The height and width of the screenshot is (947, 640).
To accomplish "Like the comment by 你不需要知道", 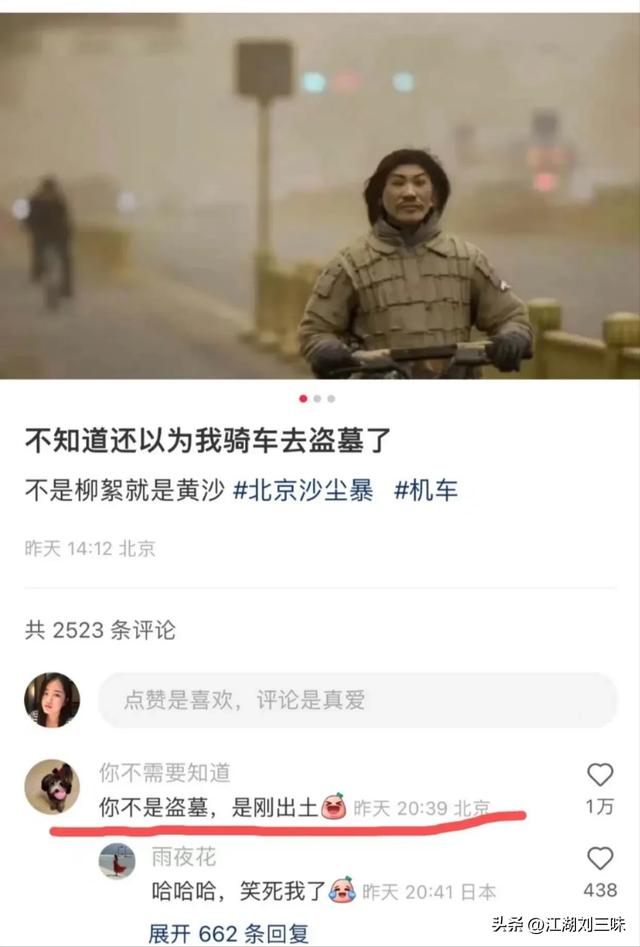I will [x=600, y=775].
